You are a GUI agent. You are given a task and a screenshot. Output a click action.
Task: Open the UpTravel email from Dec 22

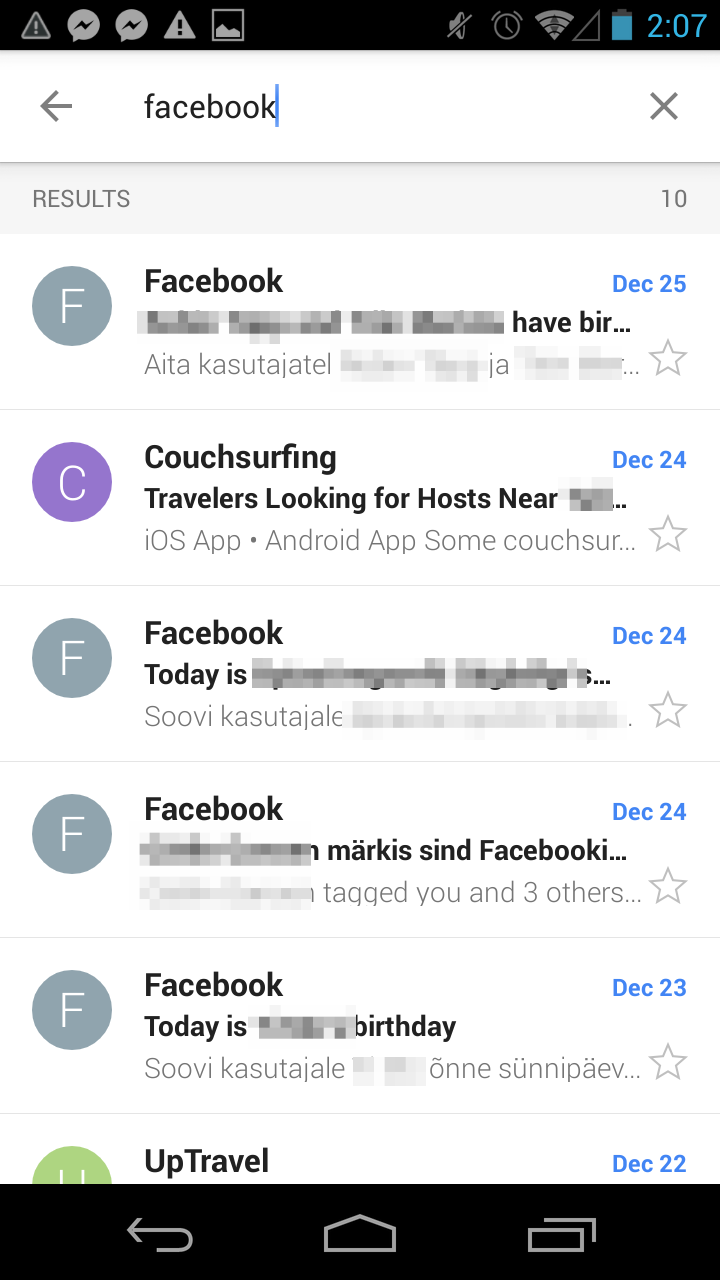pyautogui.click(x=360, y=1150)
